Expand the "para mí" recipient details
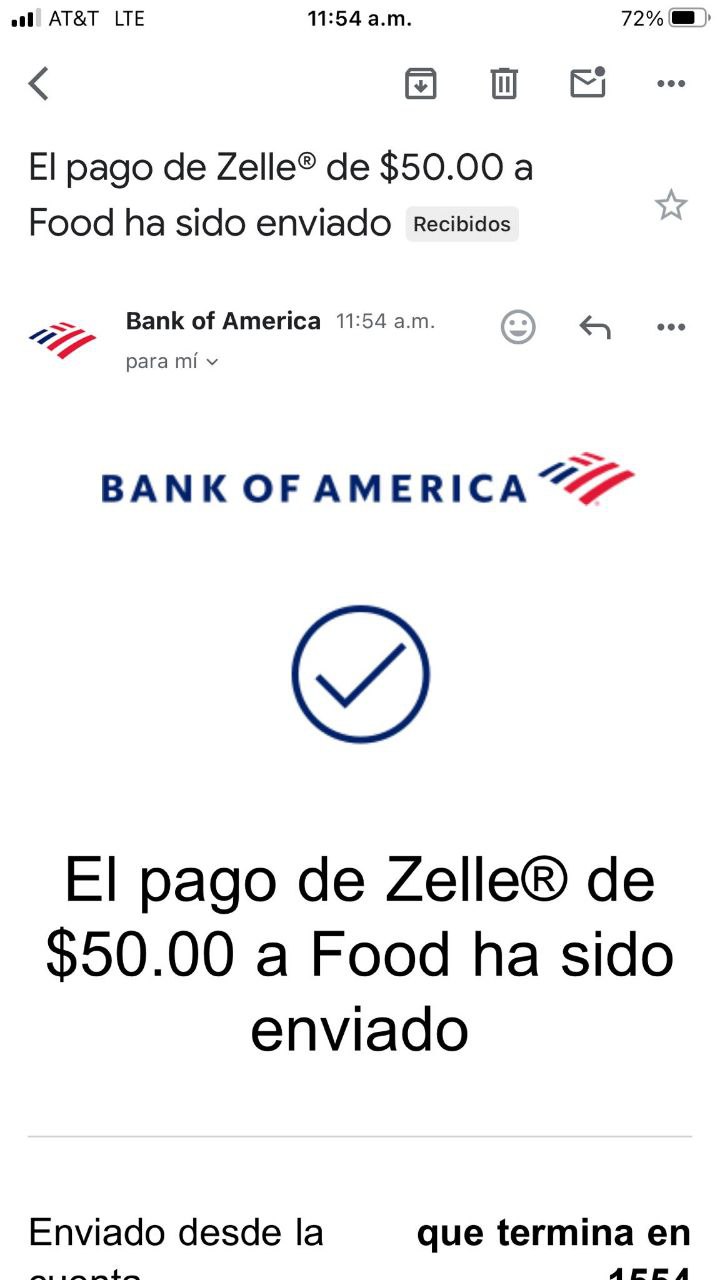This screenshot has height=1280, width=720. tap(172, 362)
